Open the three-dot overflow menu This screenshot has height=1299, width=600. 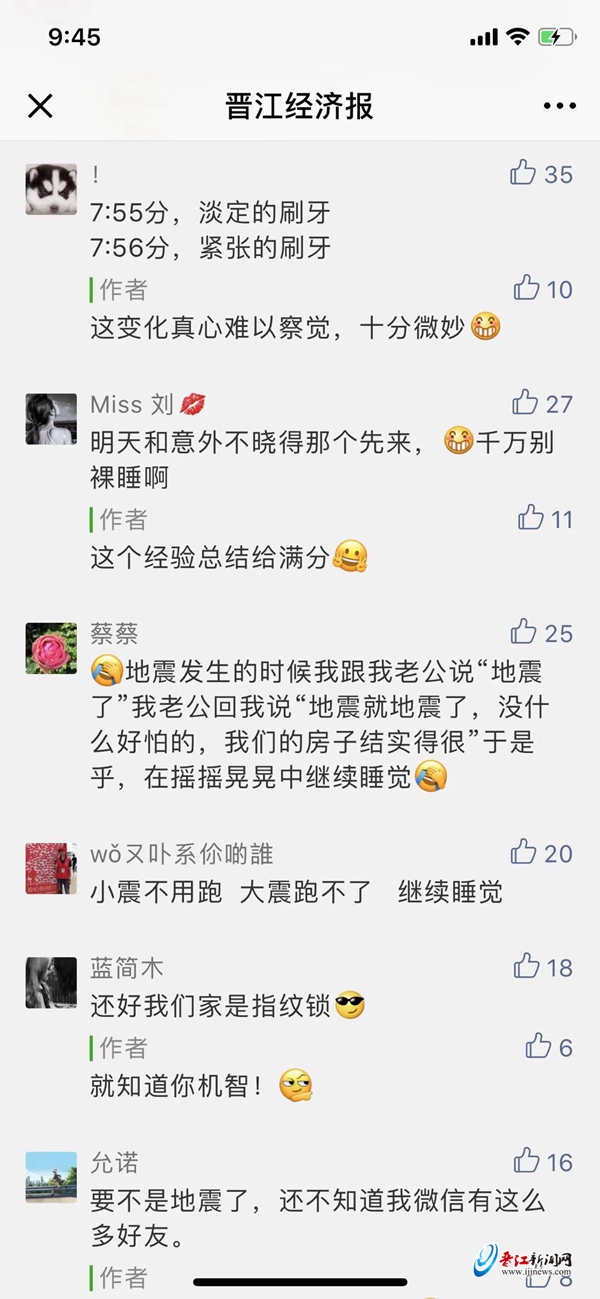559,106
